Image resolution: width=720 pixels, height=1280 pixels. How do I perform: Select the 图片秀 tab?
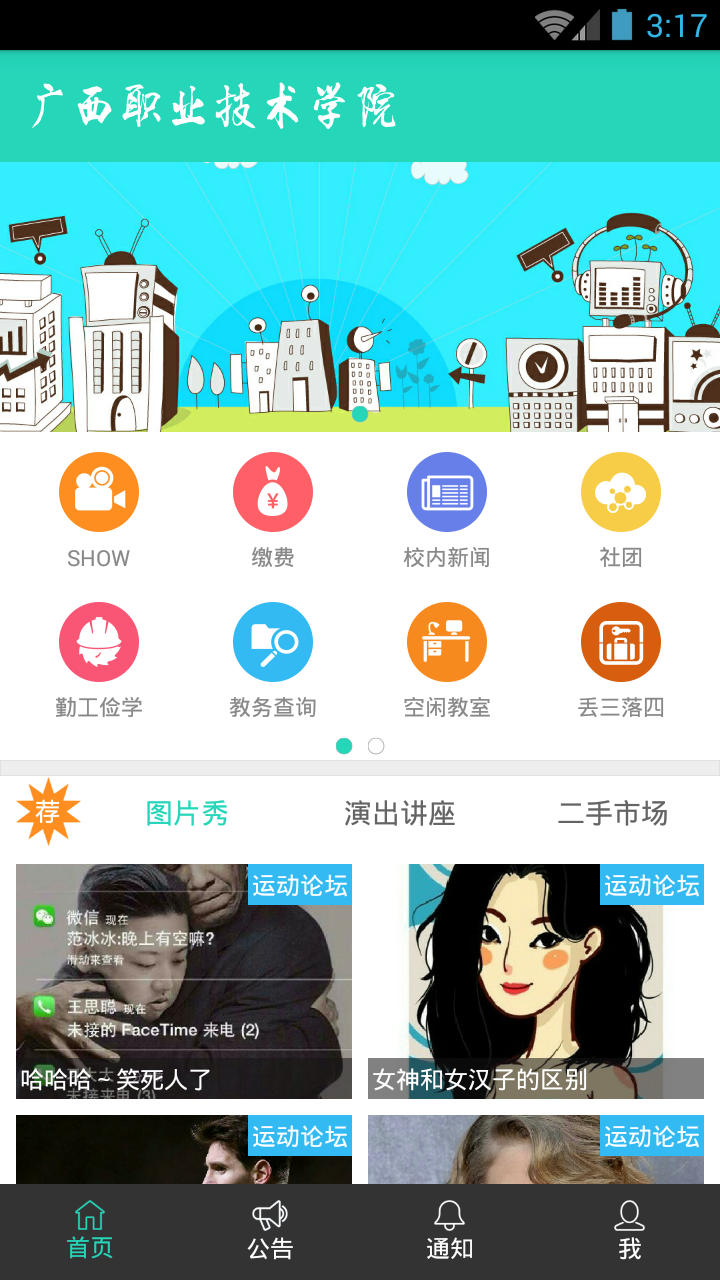coord(186,814)
